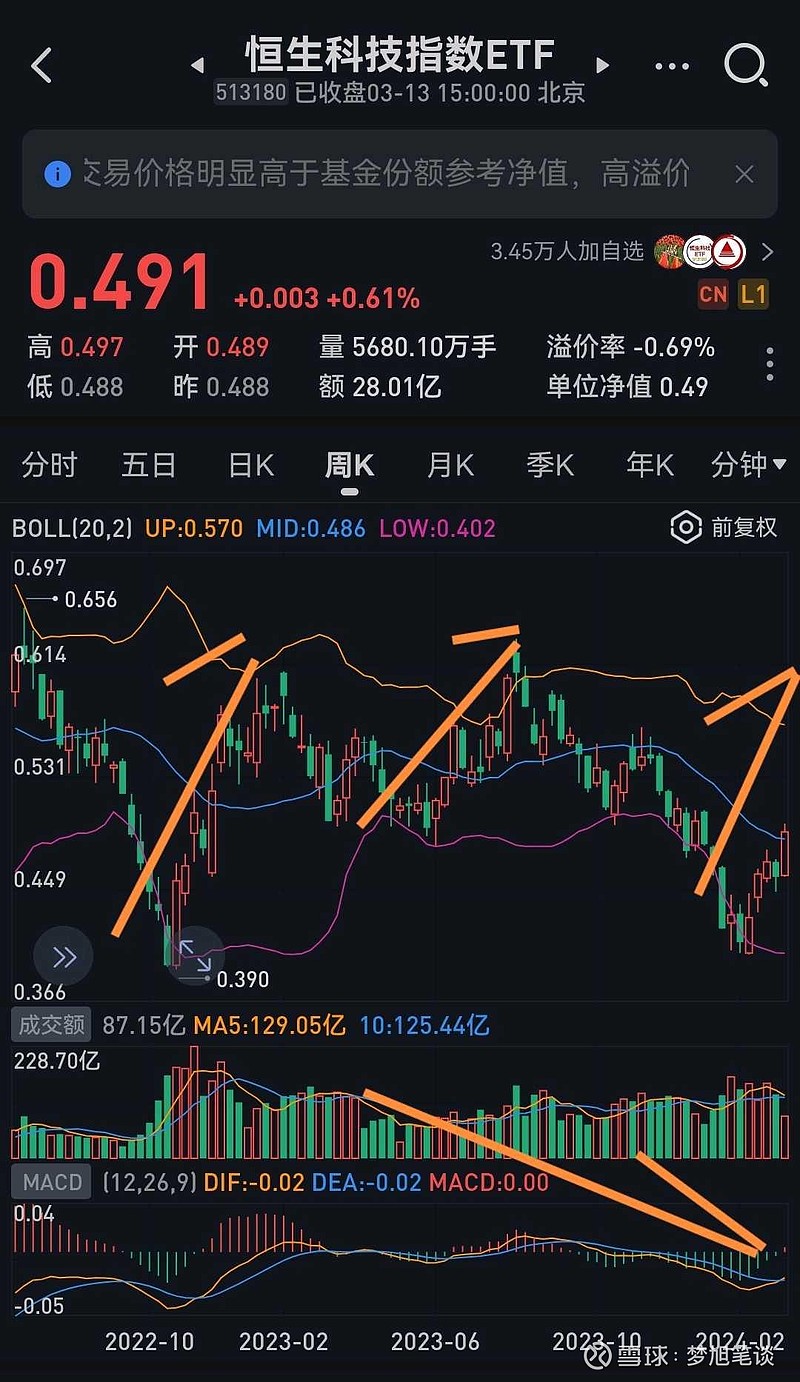Image resolution: width=800 pixels, height=1382 pixels.
Task: Expand indicator list with the double-arrow icon
Action: [x=63, y=956]
